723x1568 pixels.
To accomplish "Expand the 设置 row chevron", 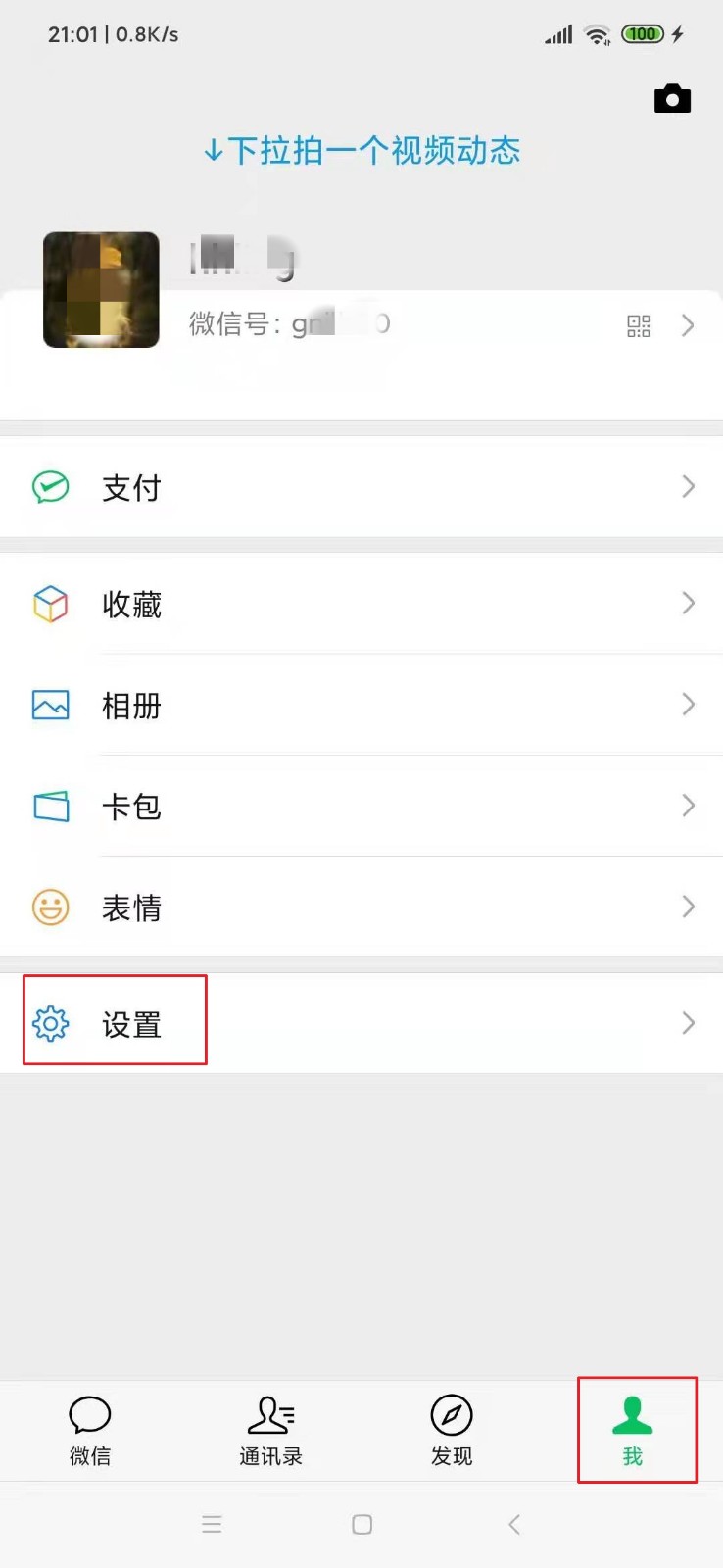I will [x=689, y=1022].
